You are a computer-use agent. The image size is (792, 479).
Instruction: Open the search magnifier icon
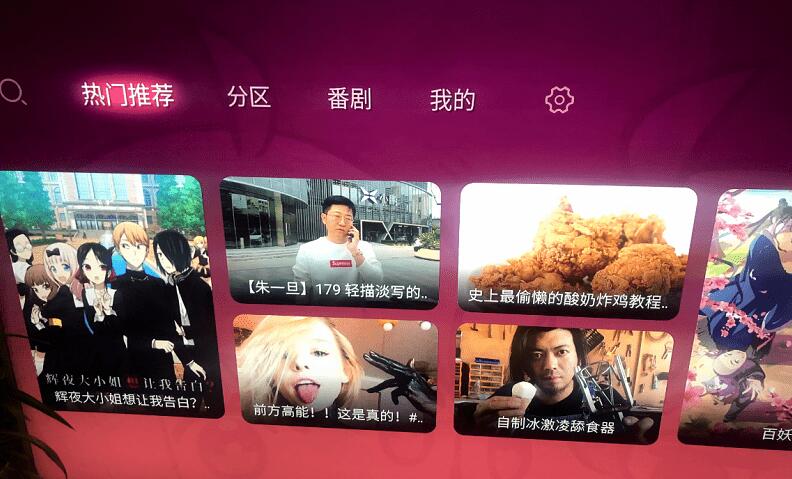(12, 93)
